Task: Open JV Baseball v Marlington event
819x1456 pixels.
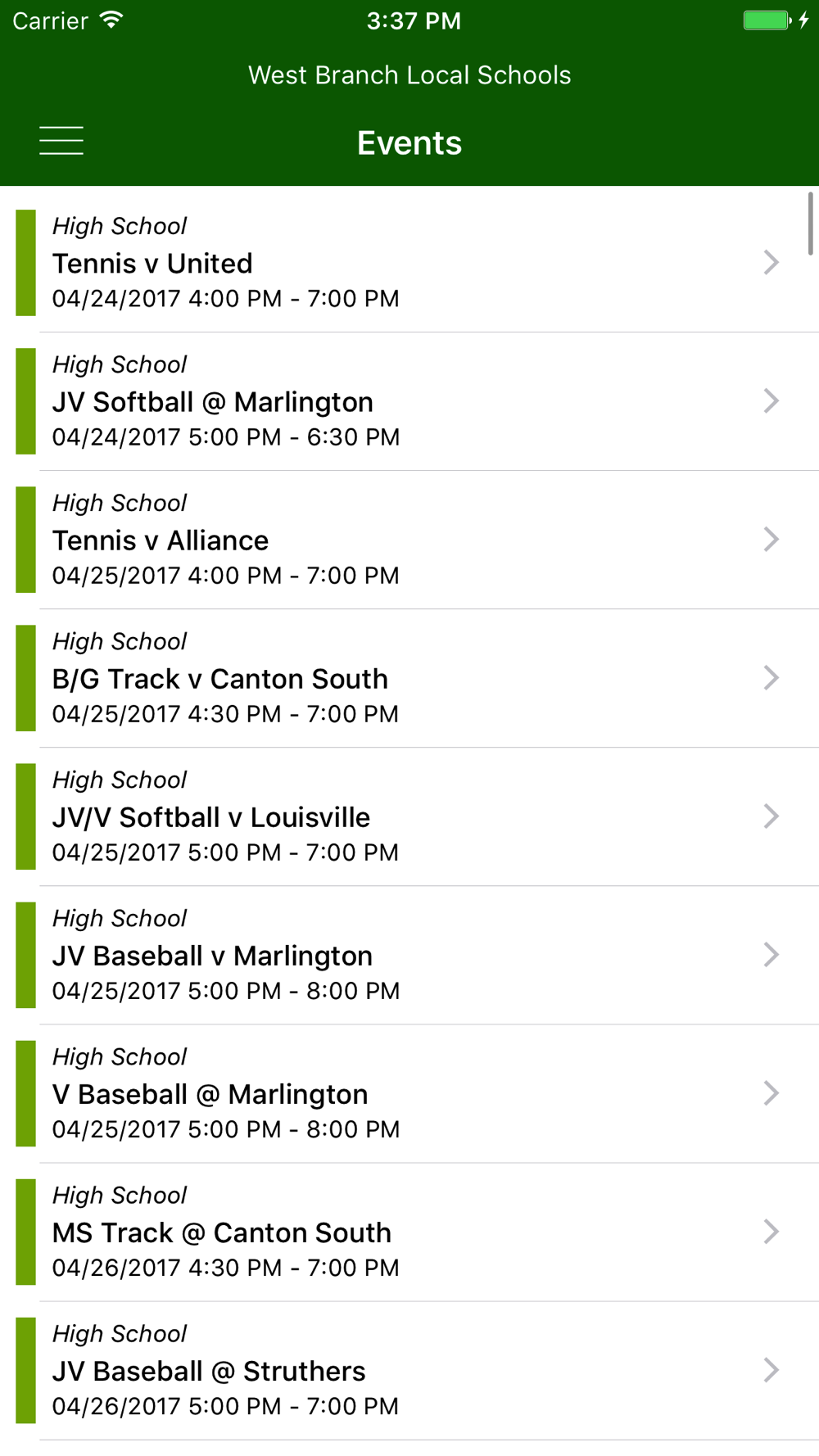Action: pyautogui.click(x=409, y=955)
